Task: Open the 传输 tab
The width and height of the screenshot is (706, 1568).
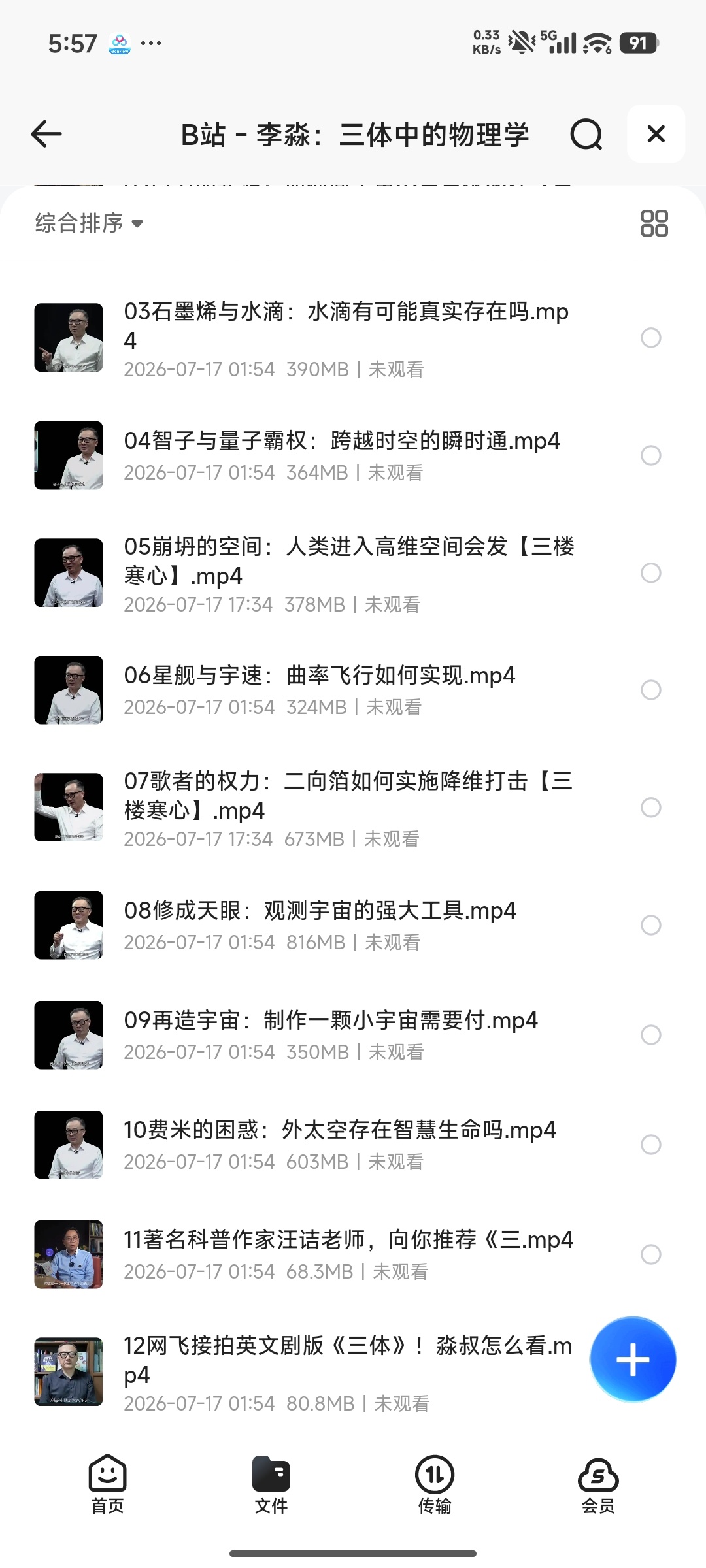Action: pos(435,1484)
